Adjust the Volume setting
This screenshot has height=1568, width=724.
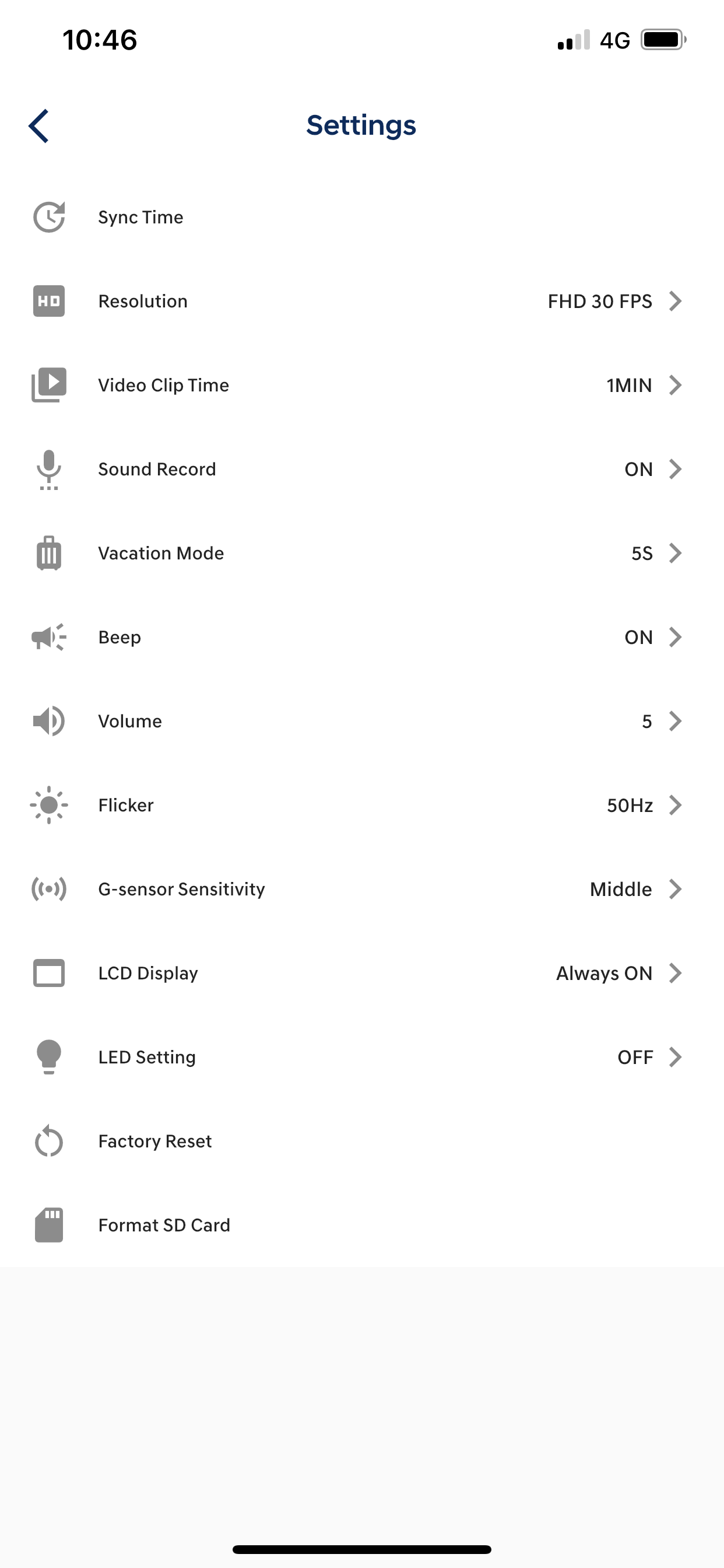point(362,722)
